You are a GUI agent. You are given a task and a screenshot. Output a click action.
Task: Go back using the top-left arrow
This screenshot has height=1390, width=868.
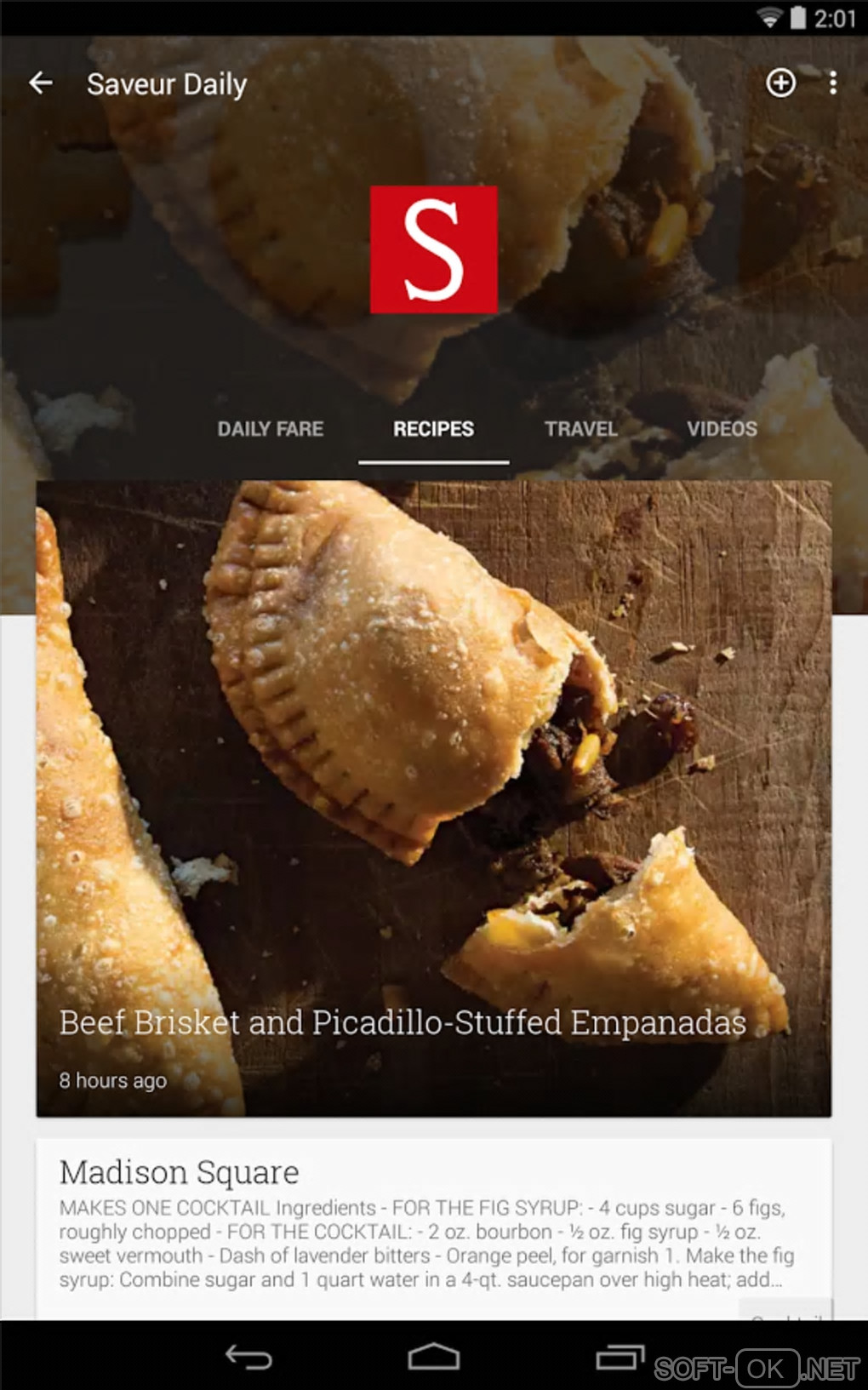(x=41, y=83)
